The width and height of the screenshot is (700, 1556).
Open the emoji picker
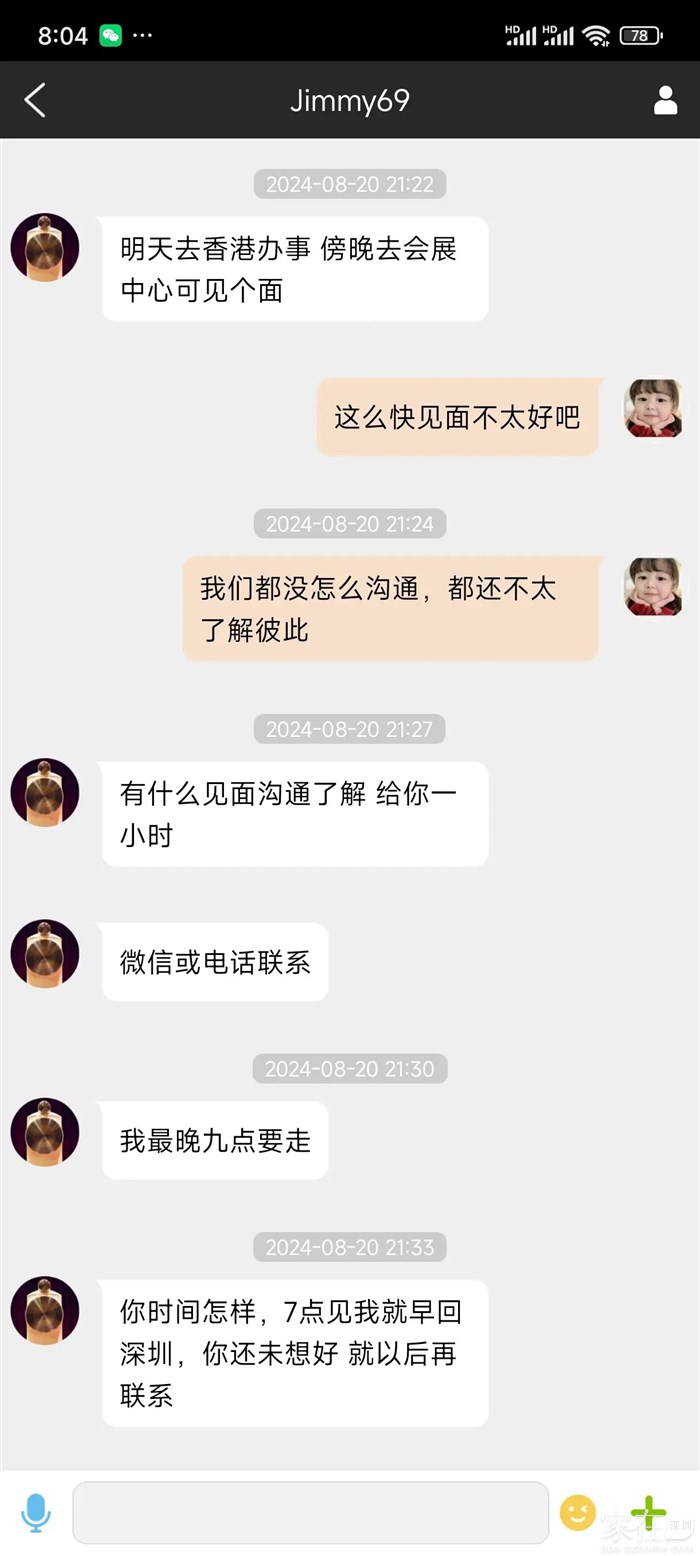click(x=577, y=1512)
